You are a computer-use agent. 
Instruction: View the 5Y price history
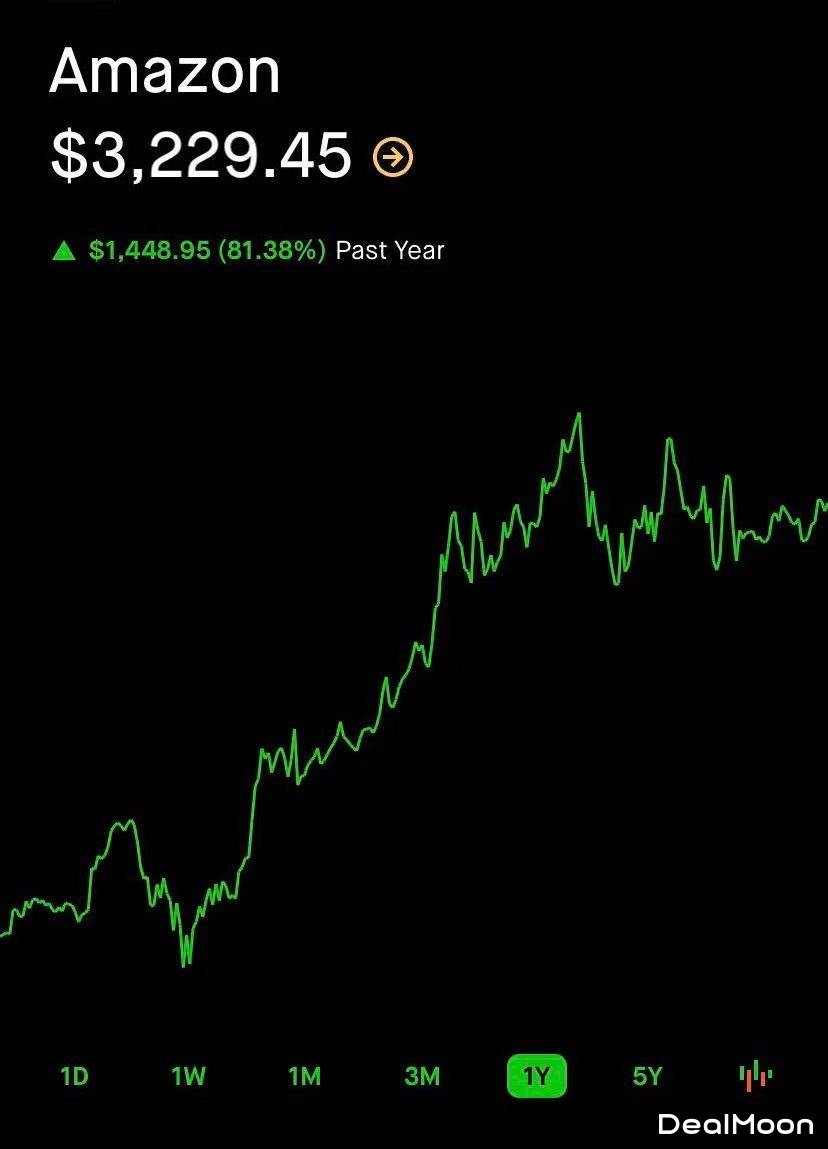(x=647, y=1076)
